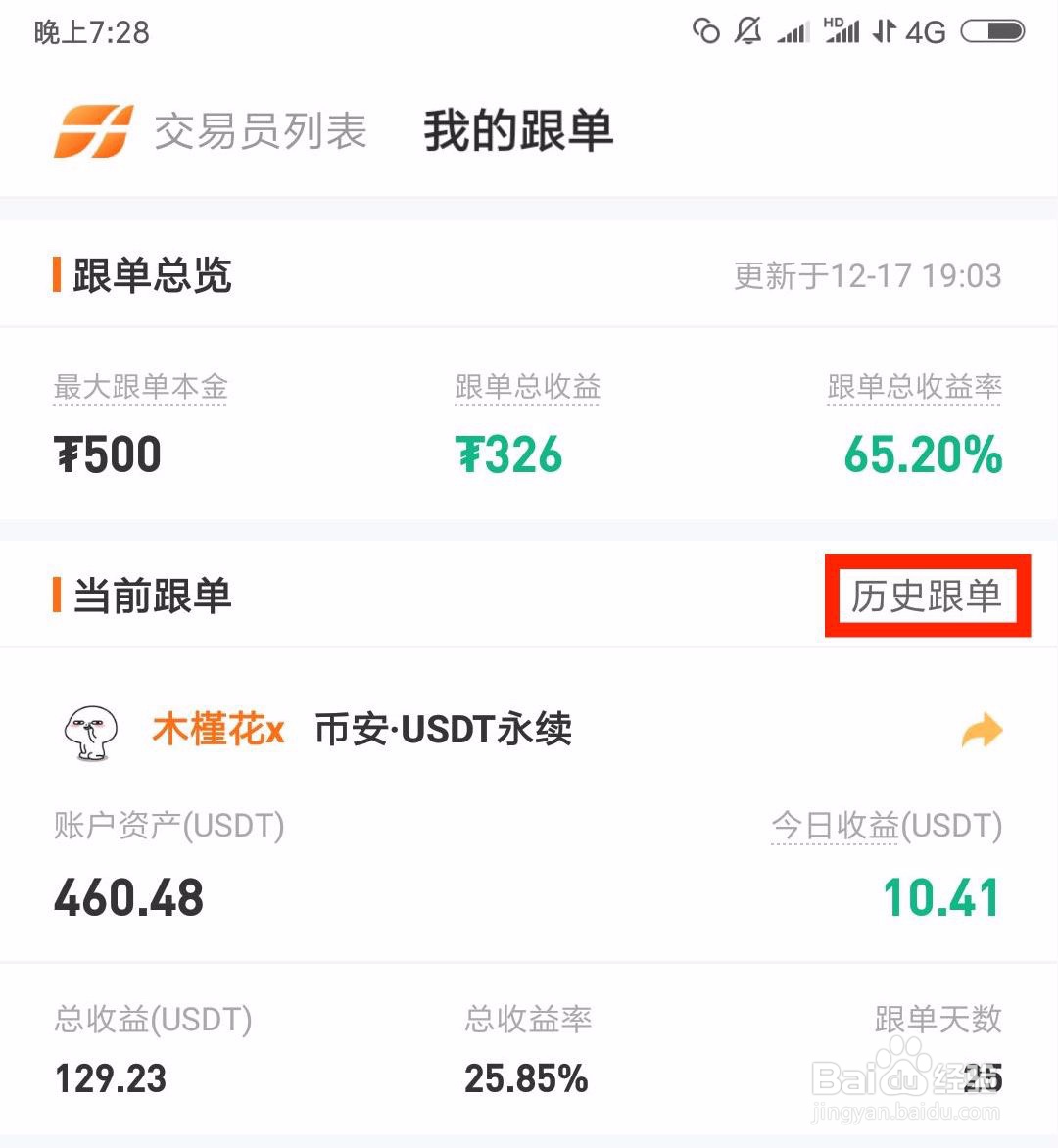
Task: Select the 我的跟单 tab
Action: 518,132
